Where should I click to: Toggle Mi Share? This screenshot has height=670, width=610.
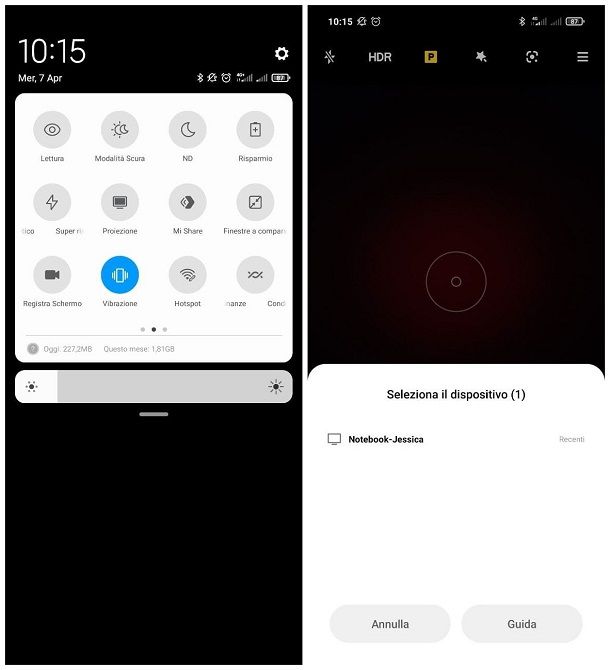point(187,202)
